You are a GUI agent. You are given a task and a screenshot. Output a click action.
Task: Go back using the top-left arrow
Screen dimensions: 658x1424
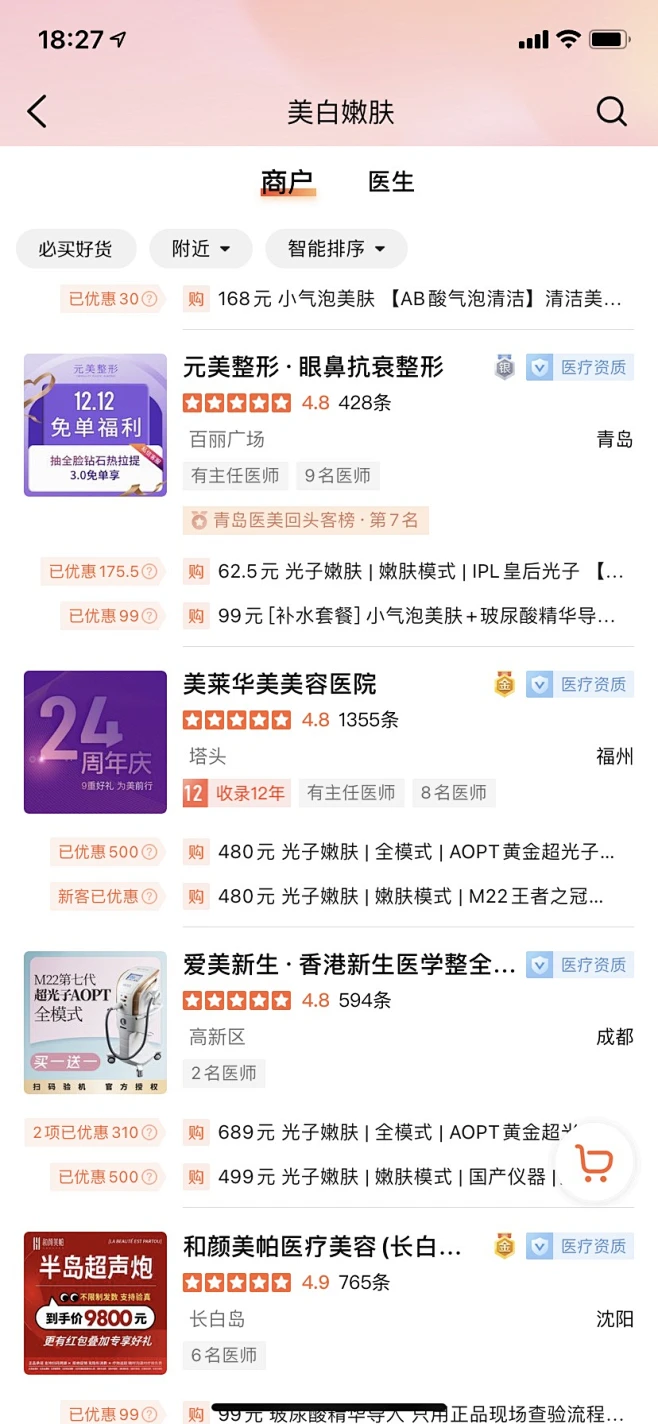pyautogui.click(x=37, y=111)
